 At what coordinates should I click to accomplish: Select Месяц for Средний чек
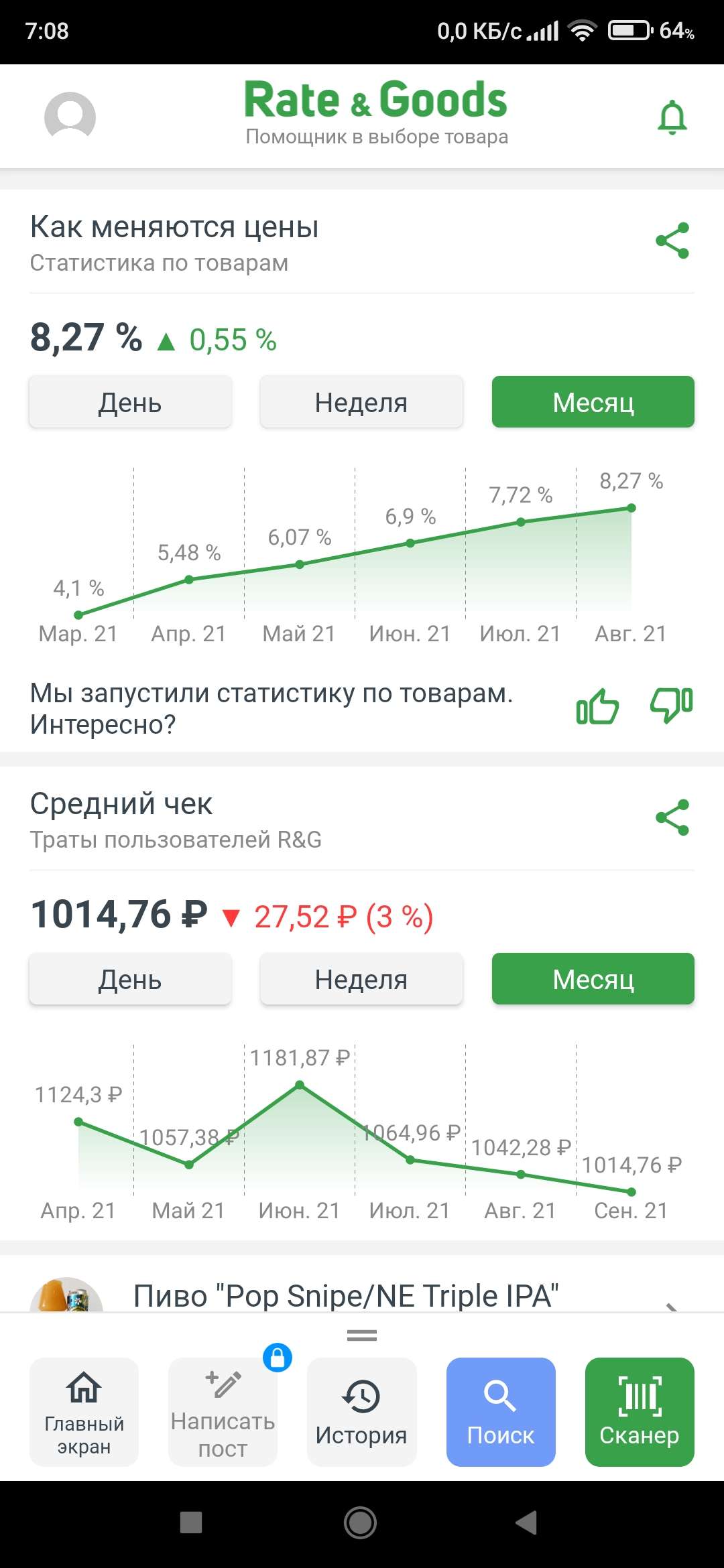[593, 979]
